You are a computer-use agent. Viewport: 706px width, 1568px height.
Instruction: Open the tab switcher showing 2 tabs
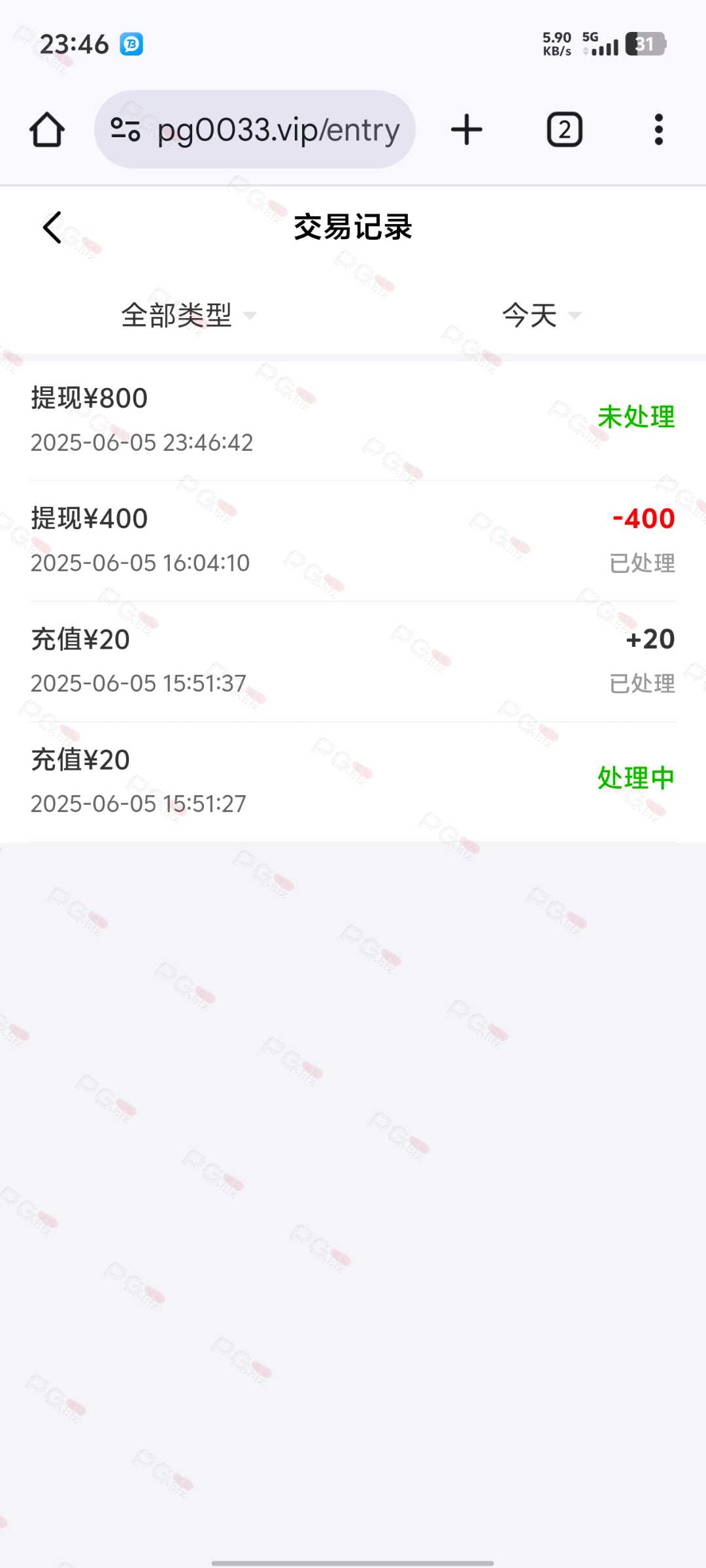pos(565,129)
